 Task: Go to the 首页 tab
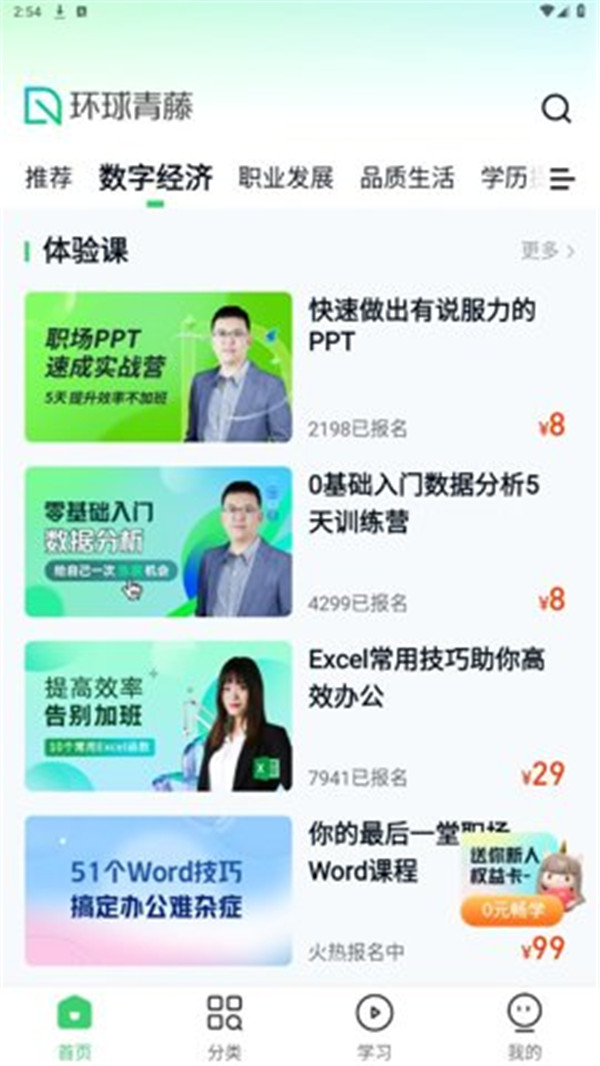74,1027
